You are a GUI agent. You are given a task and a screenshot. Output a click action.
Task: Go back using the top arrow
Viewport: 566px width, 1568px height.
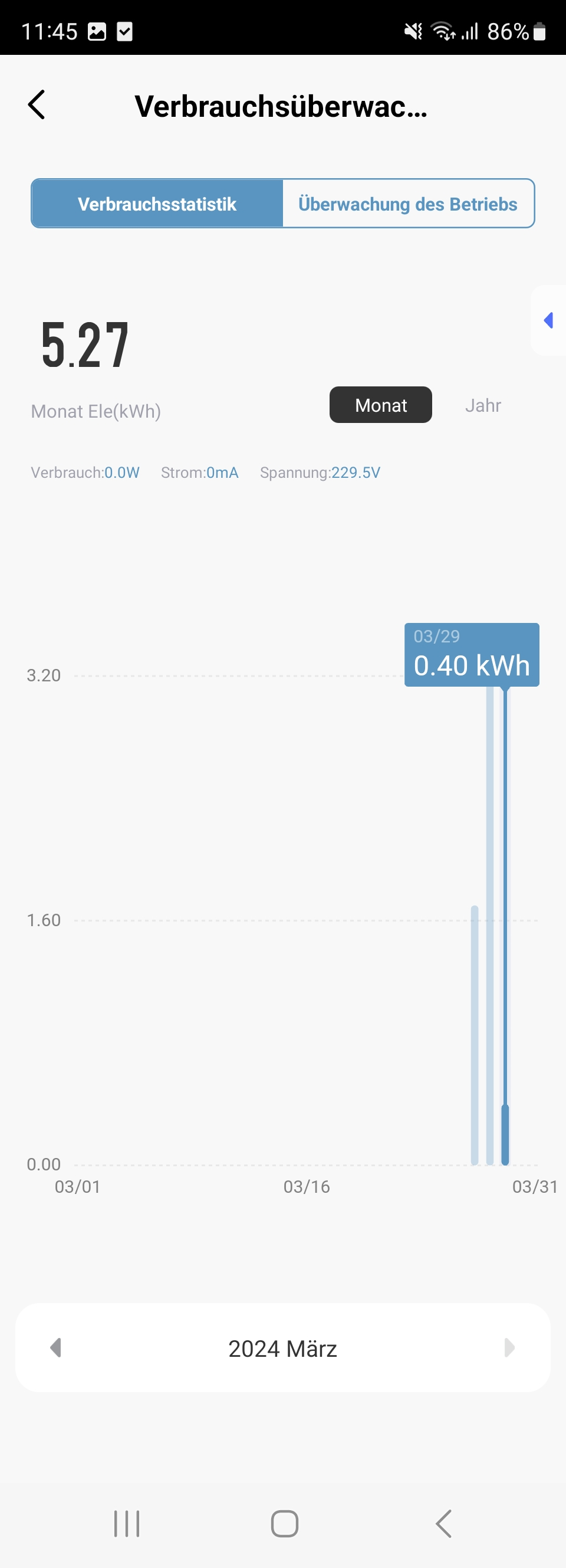click(37, 104)
